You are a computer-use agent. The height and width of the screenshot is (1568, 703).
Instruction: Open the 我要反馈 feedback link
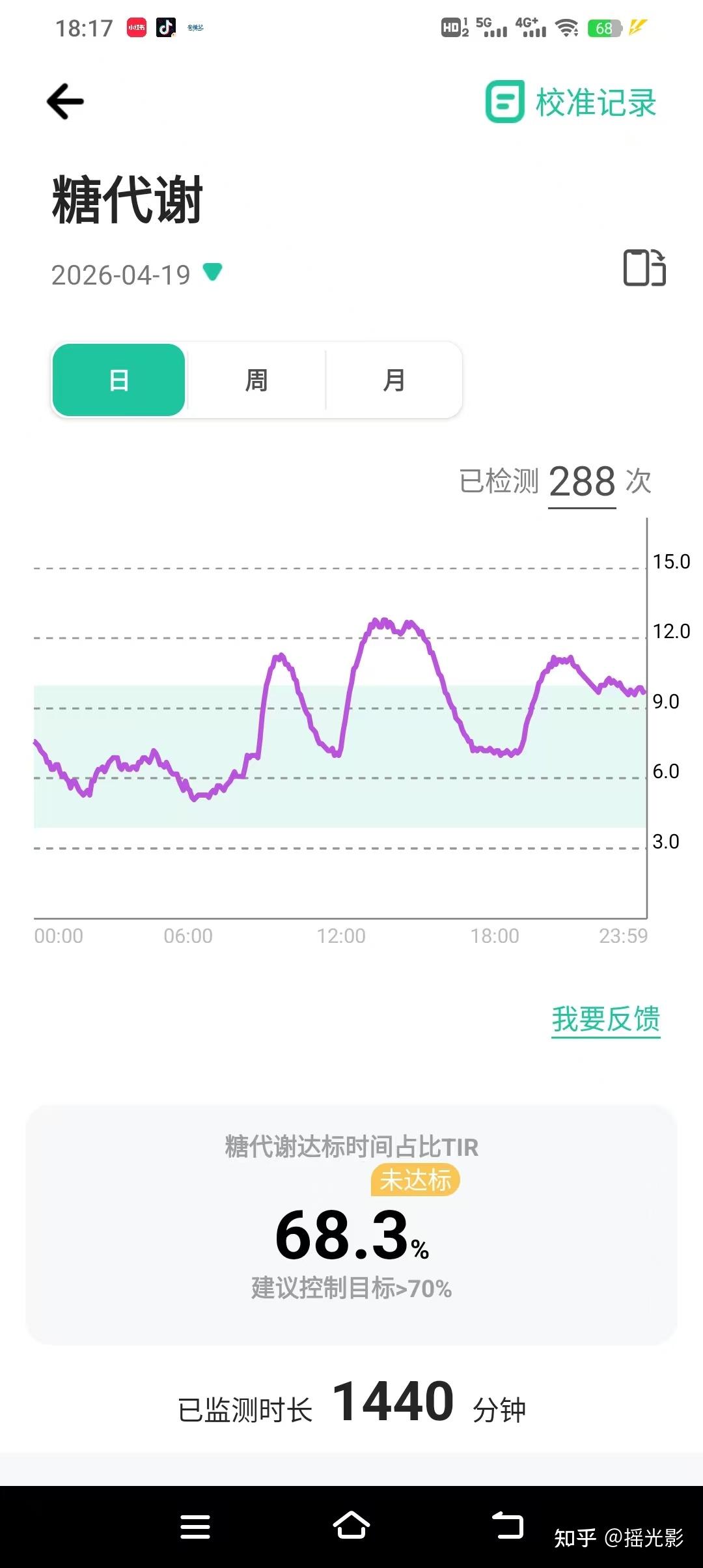click(606, 1019)
